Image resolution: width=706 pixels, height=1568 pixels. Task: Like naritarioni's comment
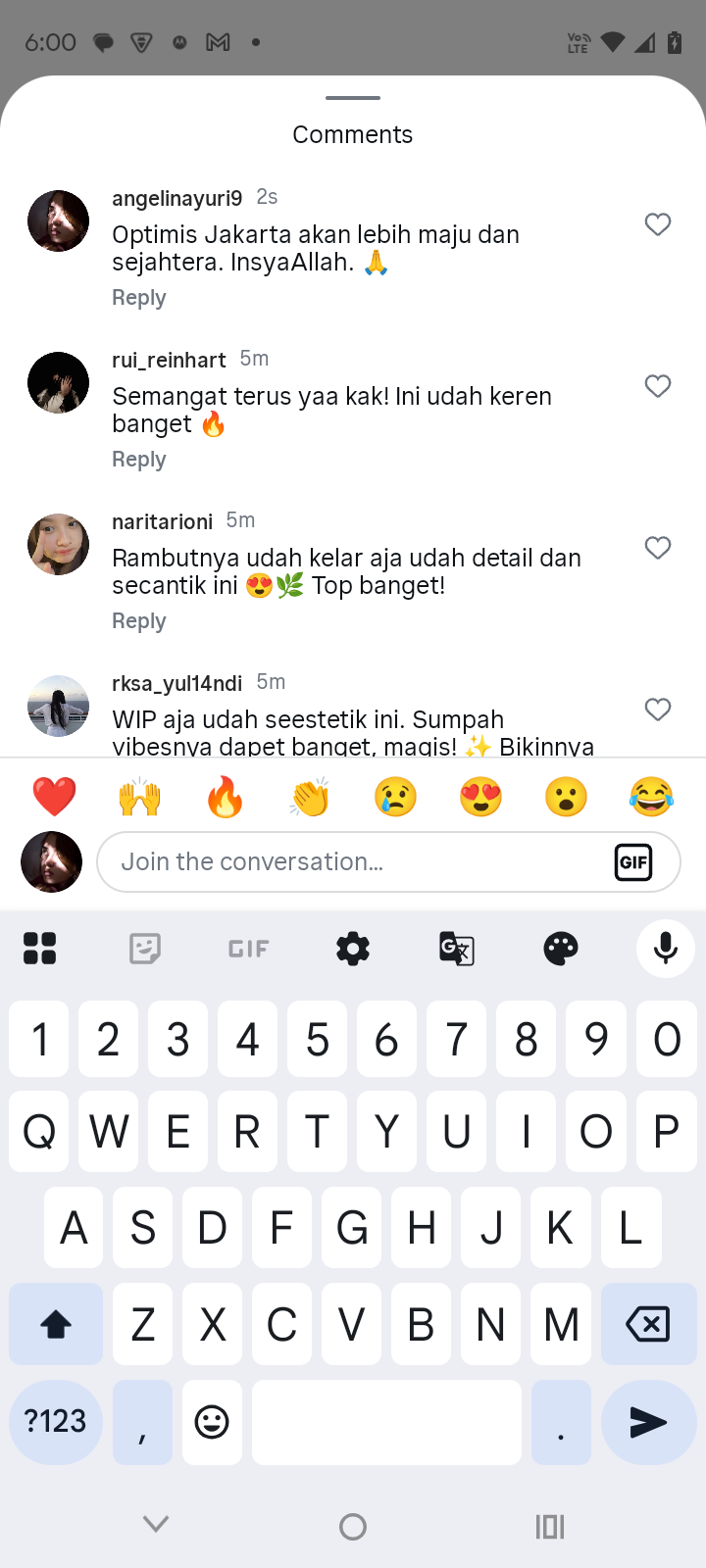click(x=657, y=548)
